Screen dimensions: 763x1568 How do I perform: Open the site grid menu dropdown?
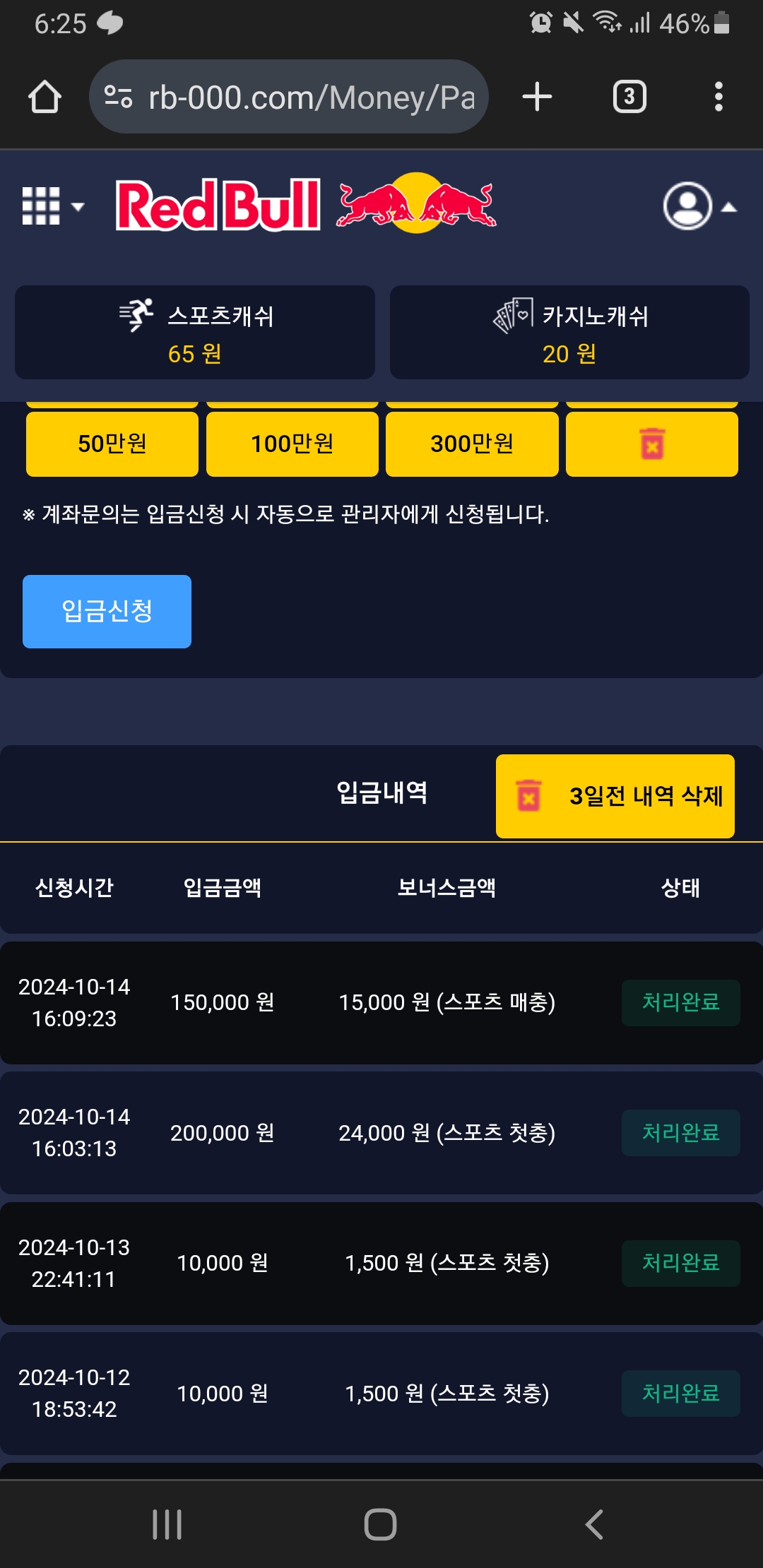(52, 206)
